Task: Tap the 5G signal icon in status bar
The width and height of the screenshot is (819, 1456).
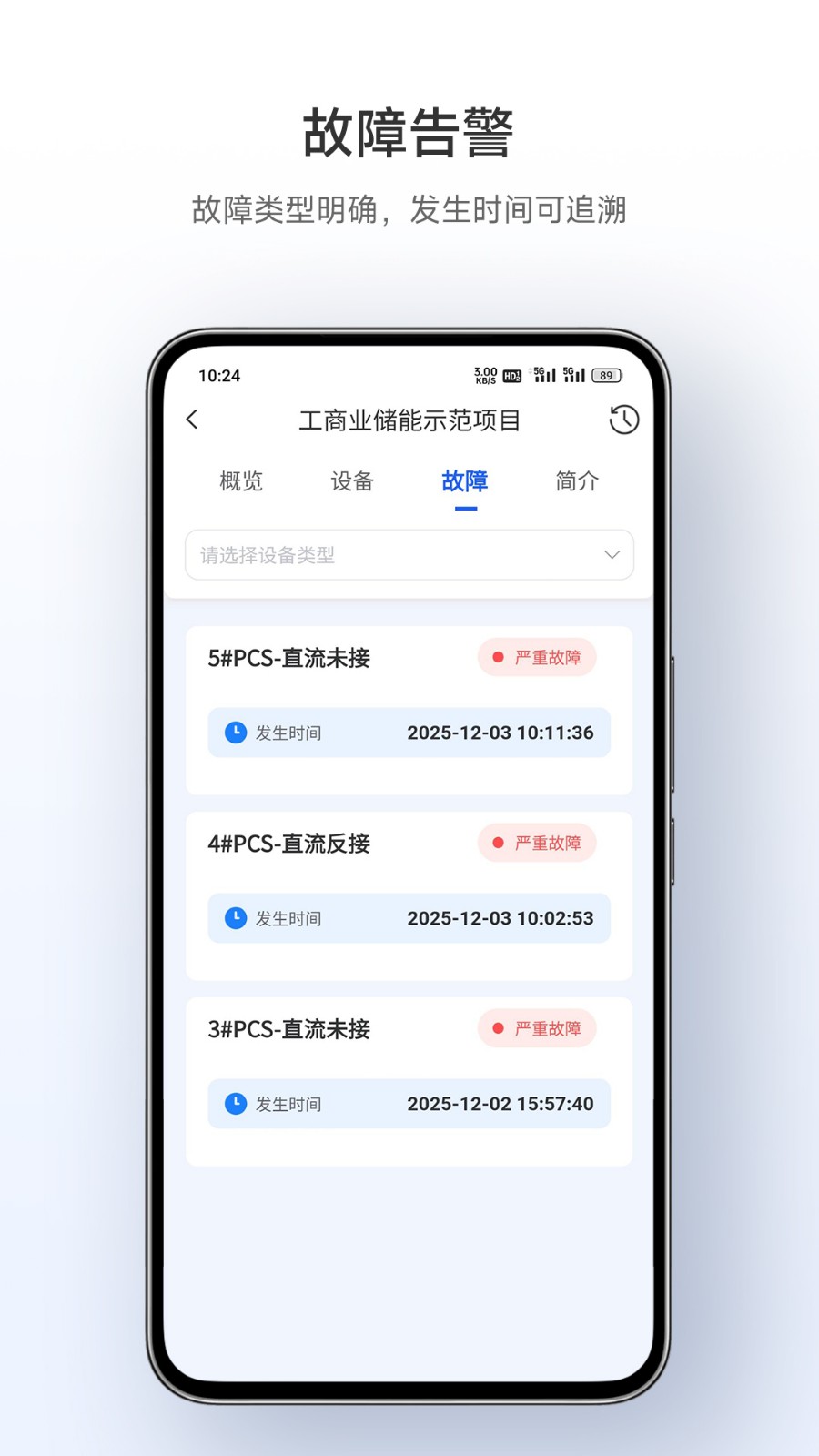Action: pos(543,374)
